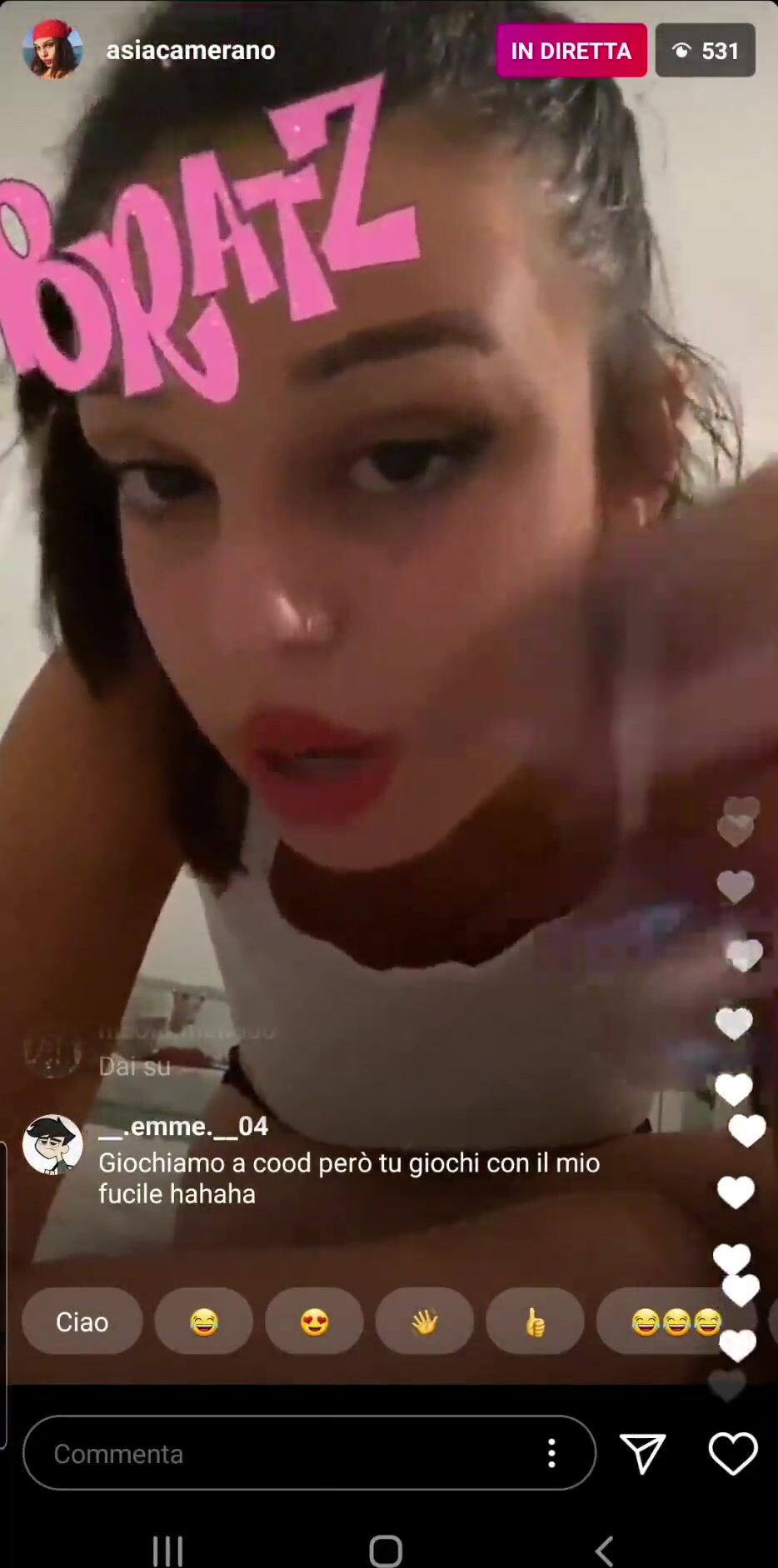Send the triple laughing emoji reaction

coord(676,1322)
